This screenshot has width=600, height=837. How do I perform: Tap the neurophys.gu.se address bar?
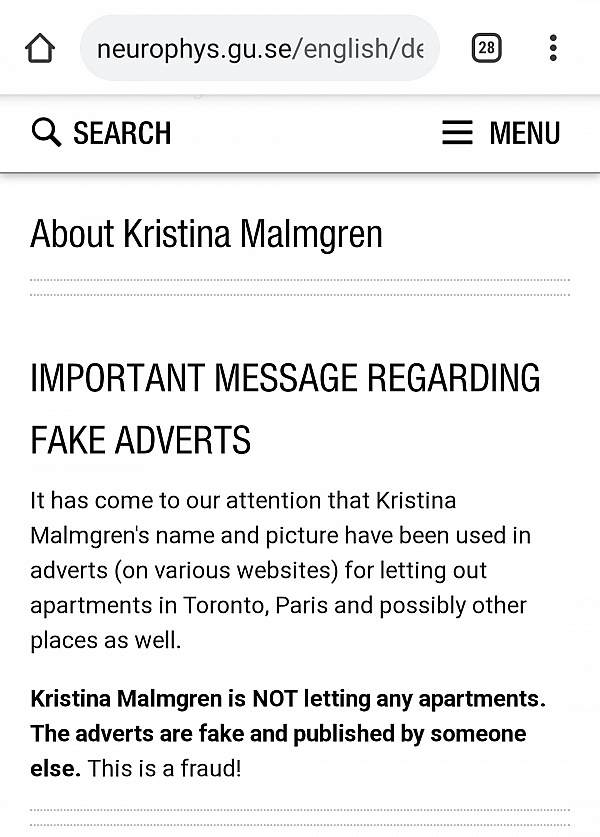coord(260,48)
